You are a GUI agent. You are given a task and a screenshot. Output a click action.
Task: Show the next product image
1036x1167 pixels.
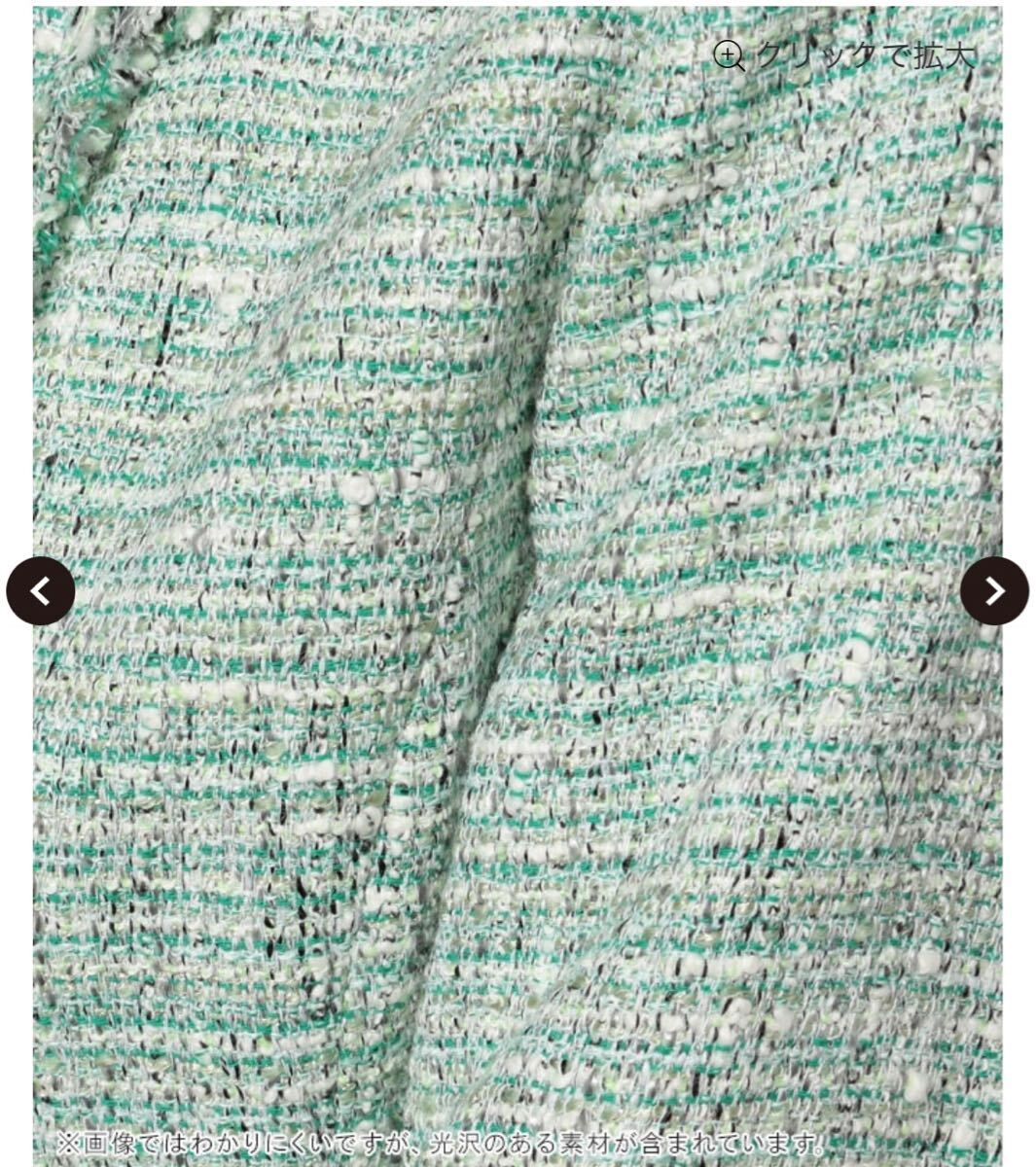[994, 590]
